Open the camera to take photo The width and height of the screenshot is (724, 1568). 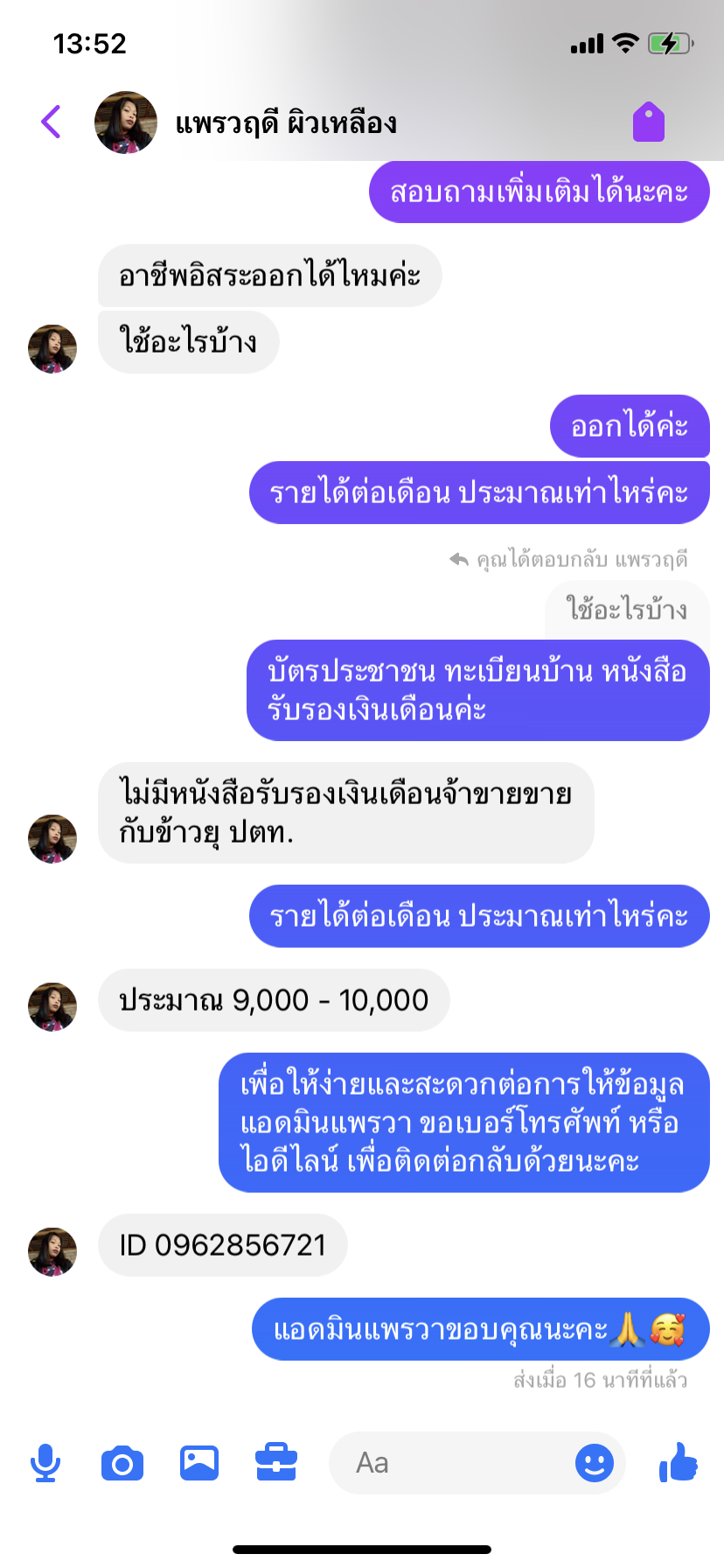coord(122,1463)
